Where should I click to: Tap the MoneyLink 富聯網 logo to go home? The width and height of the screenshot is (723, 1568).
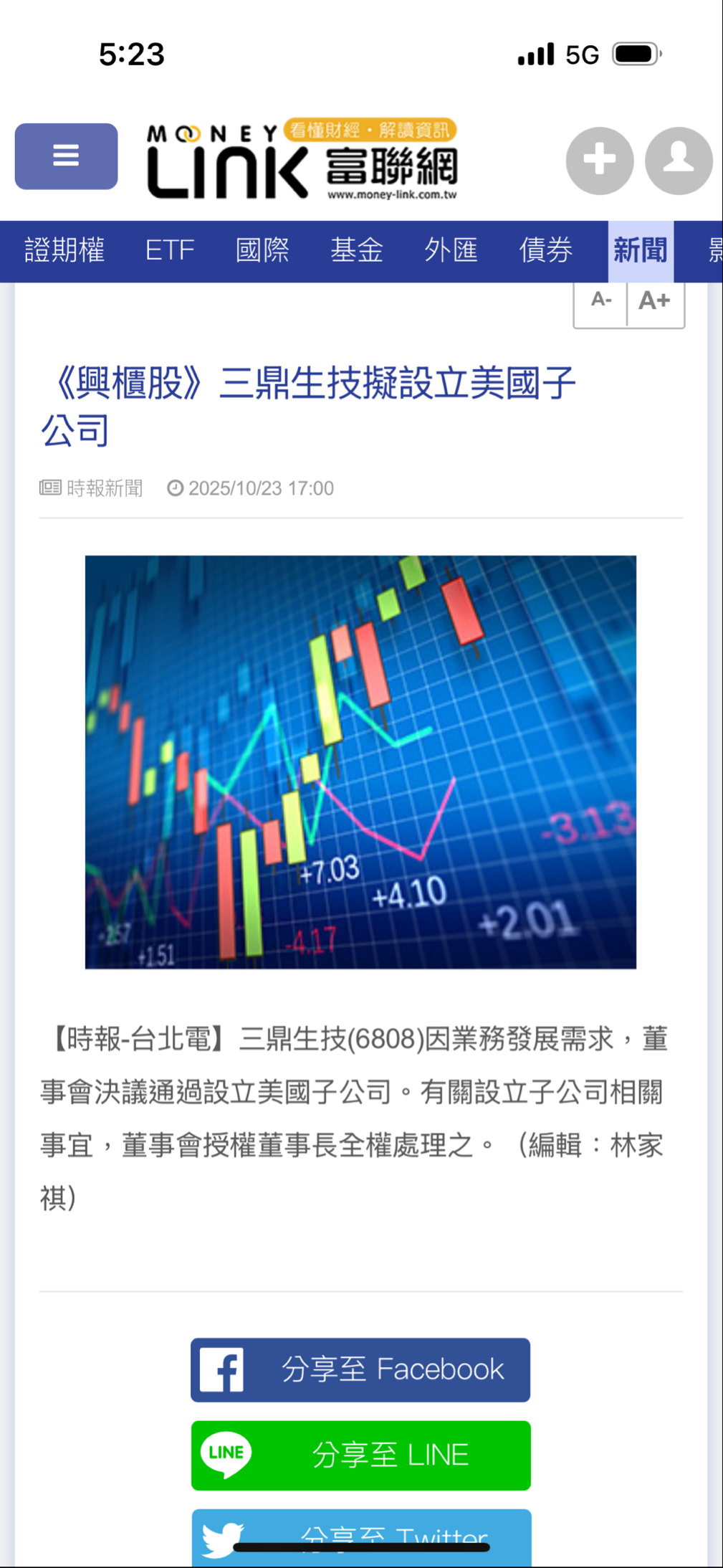point(302,161)
